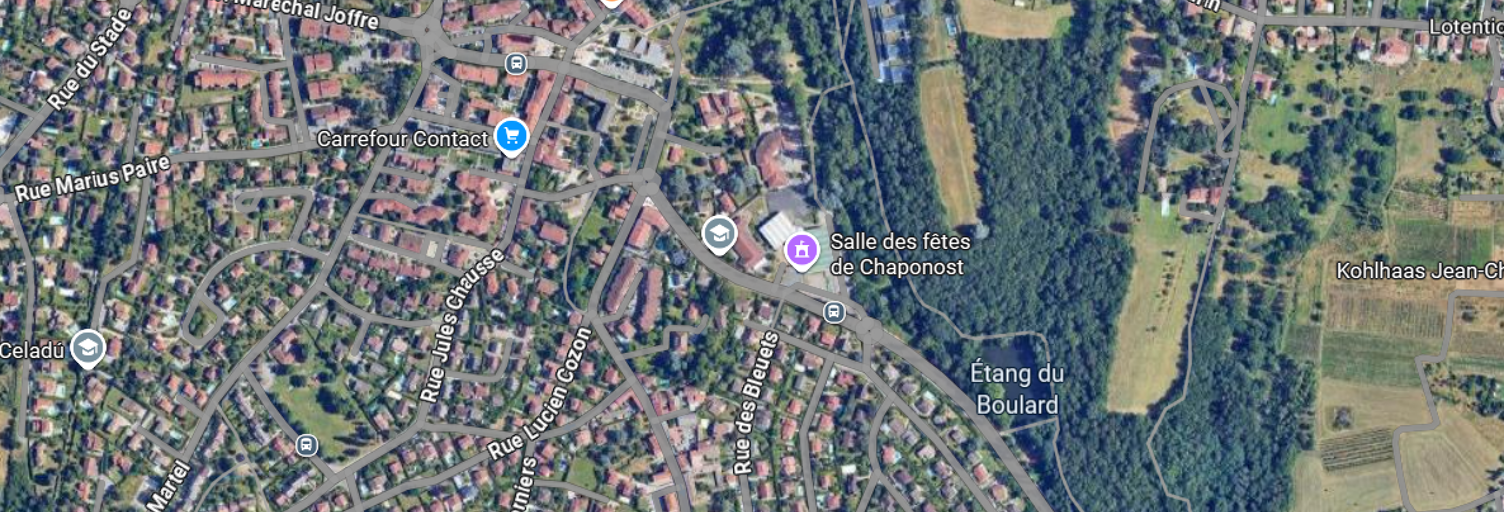Open the bus stop below Maréchal Joffre street
Viewport: 1504px width, 512px height.
[516, 65]
